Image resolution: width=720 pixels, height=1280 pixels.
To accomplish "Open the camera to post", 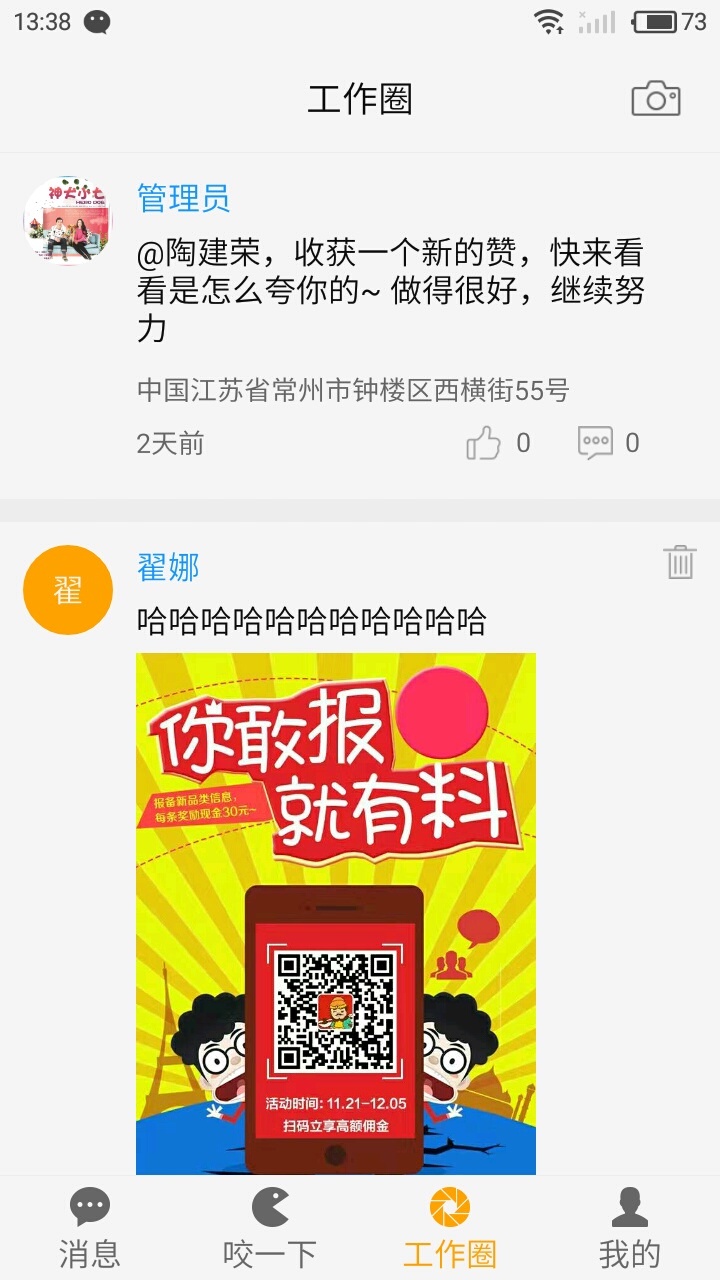I will coord(656,99).
